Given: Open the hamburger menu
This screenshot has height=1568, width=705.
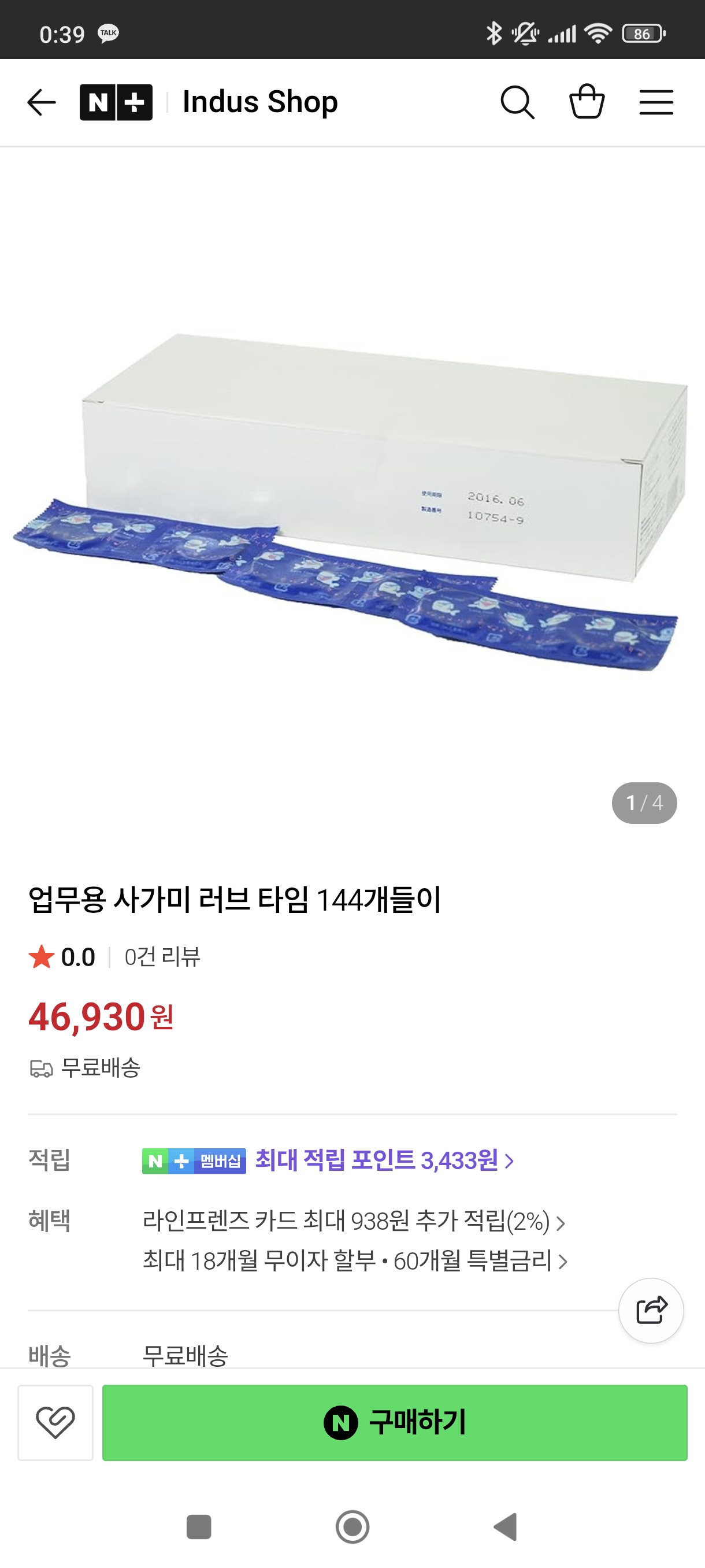Looking at the screenshot, I should (x=656, y=102).
